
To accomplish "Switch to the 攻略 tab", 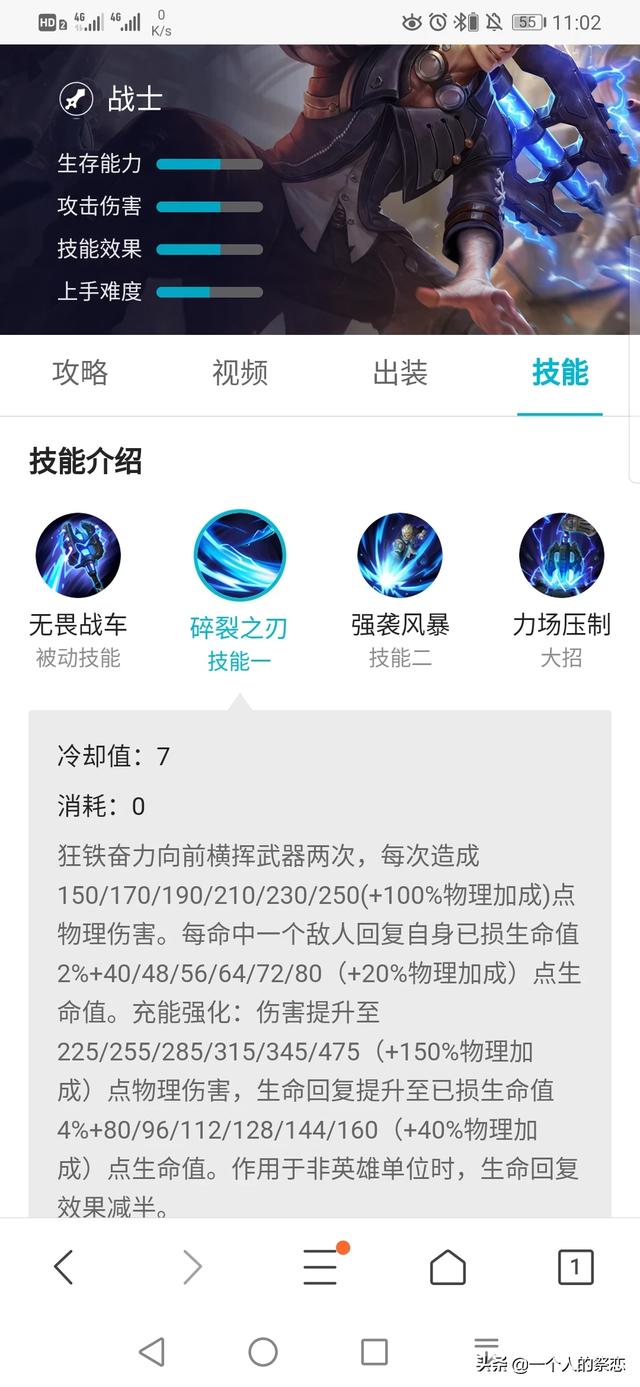I will [80, 373].
